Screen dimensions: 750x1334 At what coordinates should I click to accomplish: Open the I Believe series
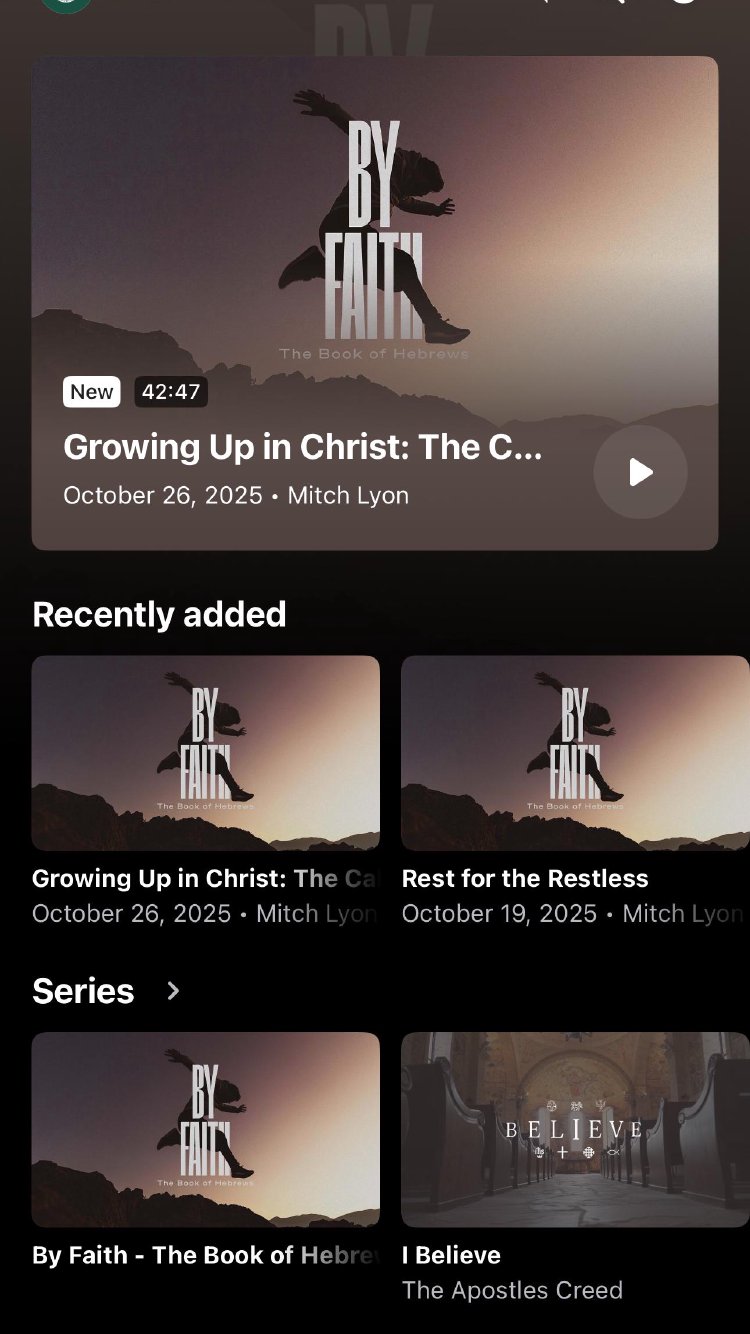574,1130
